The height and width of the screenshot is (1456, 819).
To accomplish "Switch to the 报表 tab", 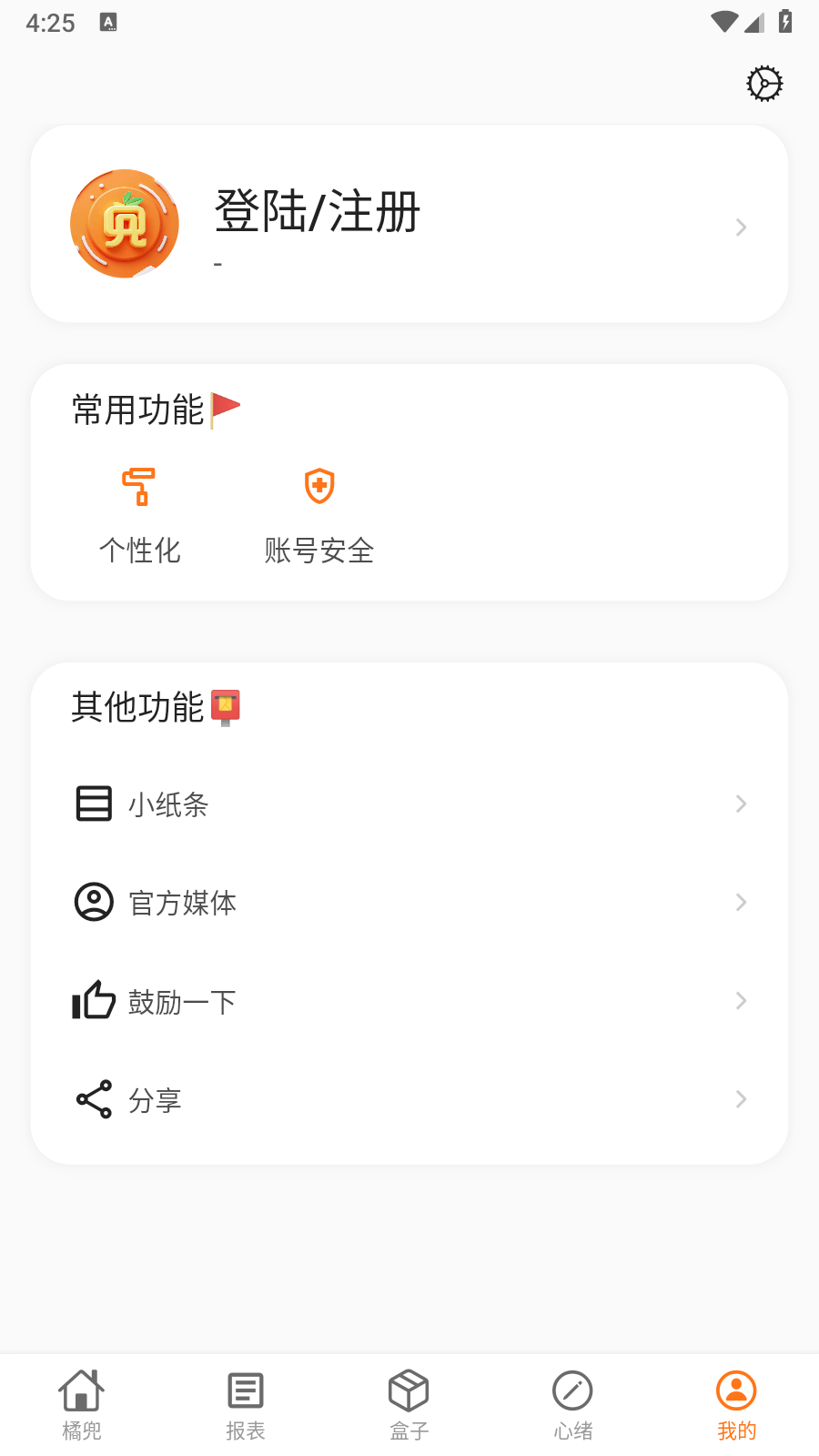I will point(246,1405).
